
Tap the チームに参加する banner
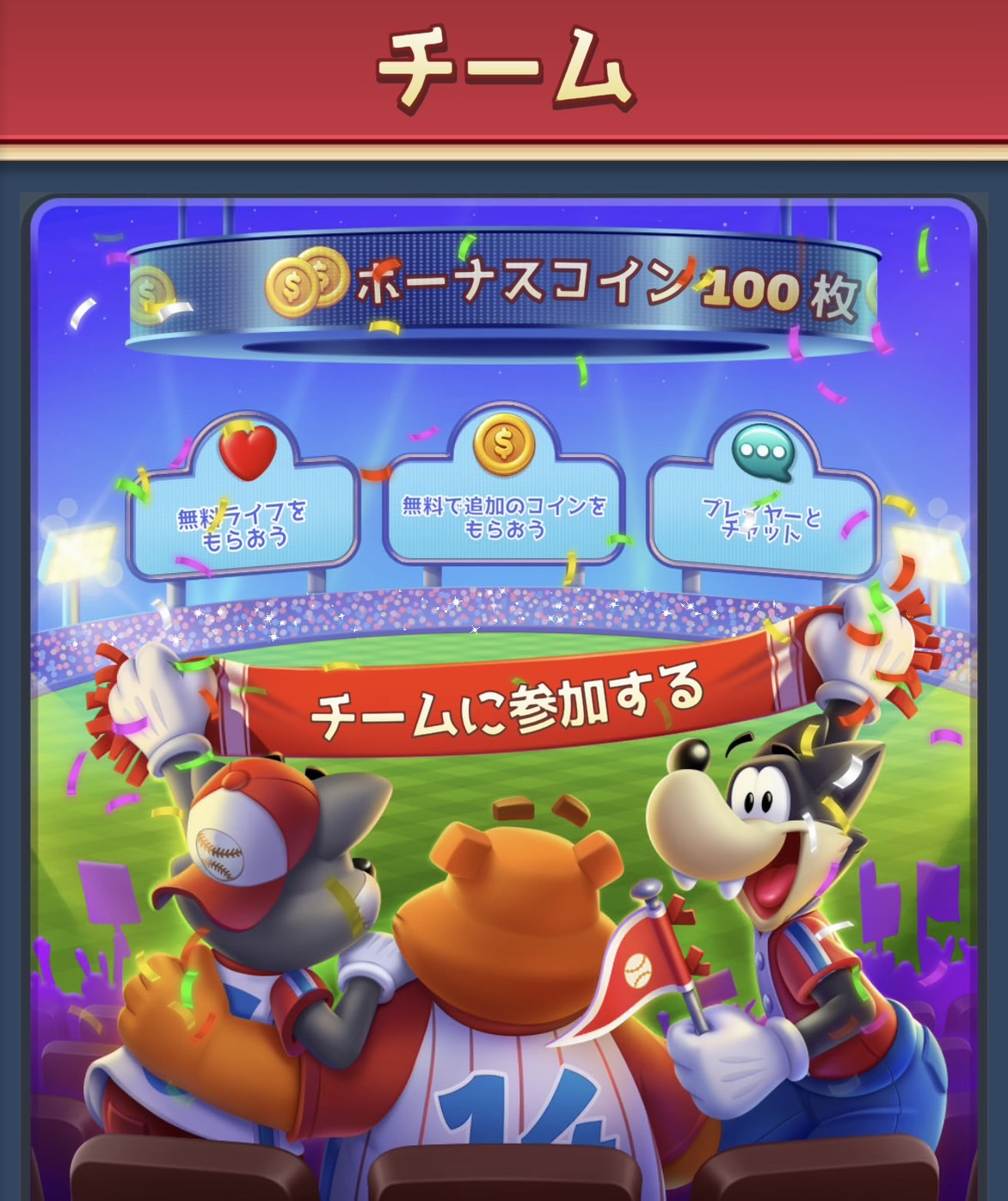[507, 704]
